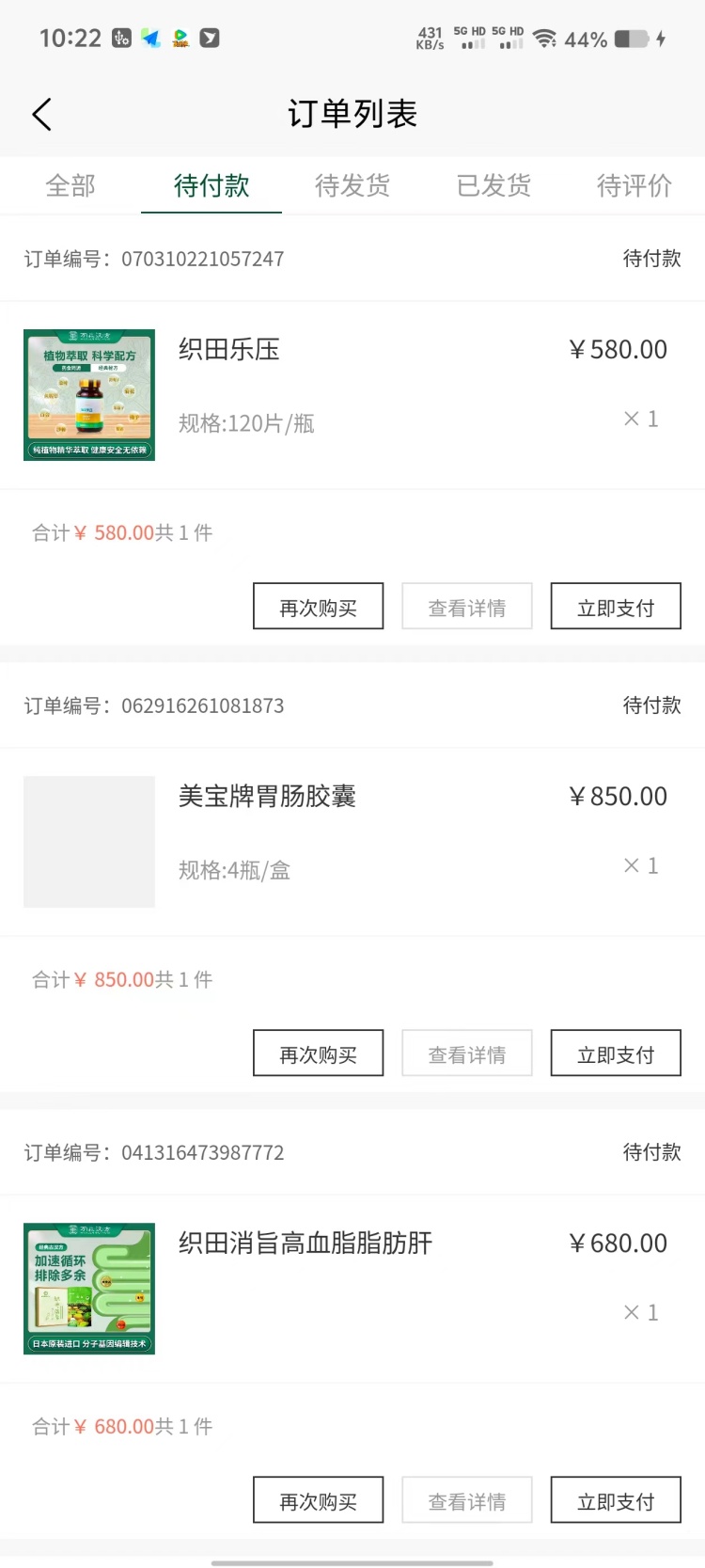Select the 待付款 tab
Viewport: 705px width, 1568px height.
(211, 185)
